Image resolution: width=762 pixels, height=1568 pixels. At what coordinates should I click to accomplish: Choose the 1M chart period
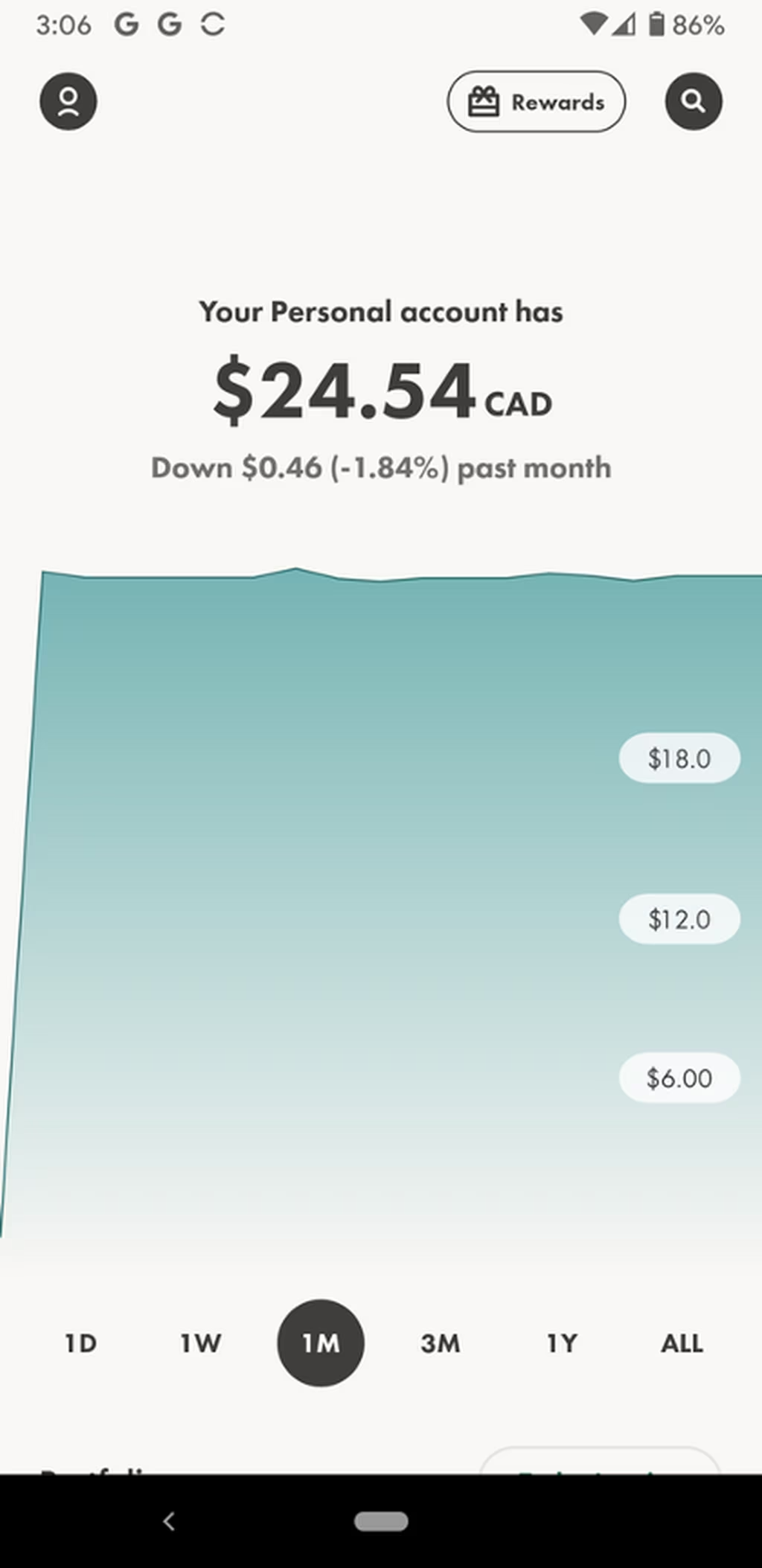pyautogui.click(x=321, y=1343)
